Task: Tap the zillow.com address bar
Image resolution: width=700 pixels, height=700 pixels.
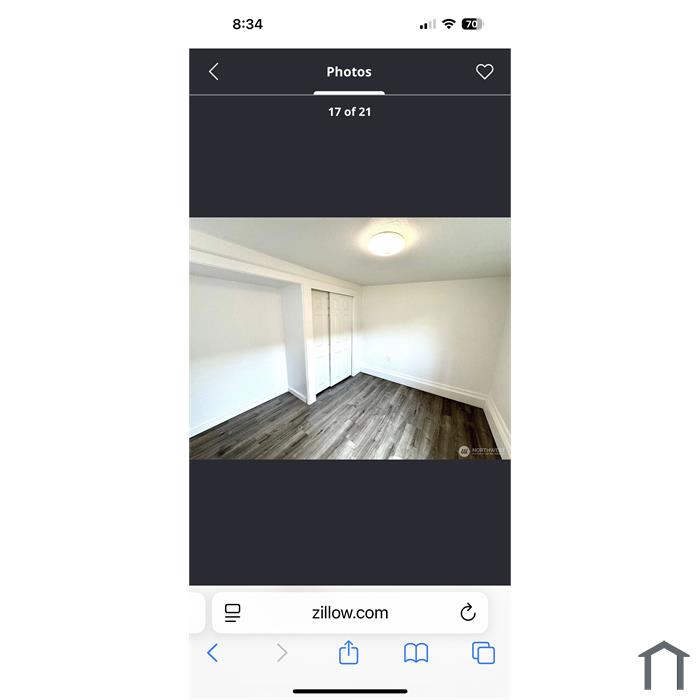Action: tap(350, 613)
